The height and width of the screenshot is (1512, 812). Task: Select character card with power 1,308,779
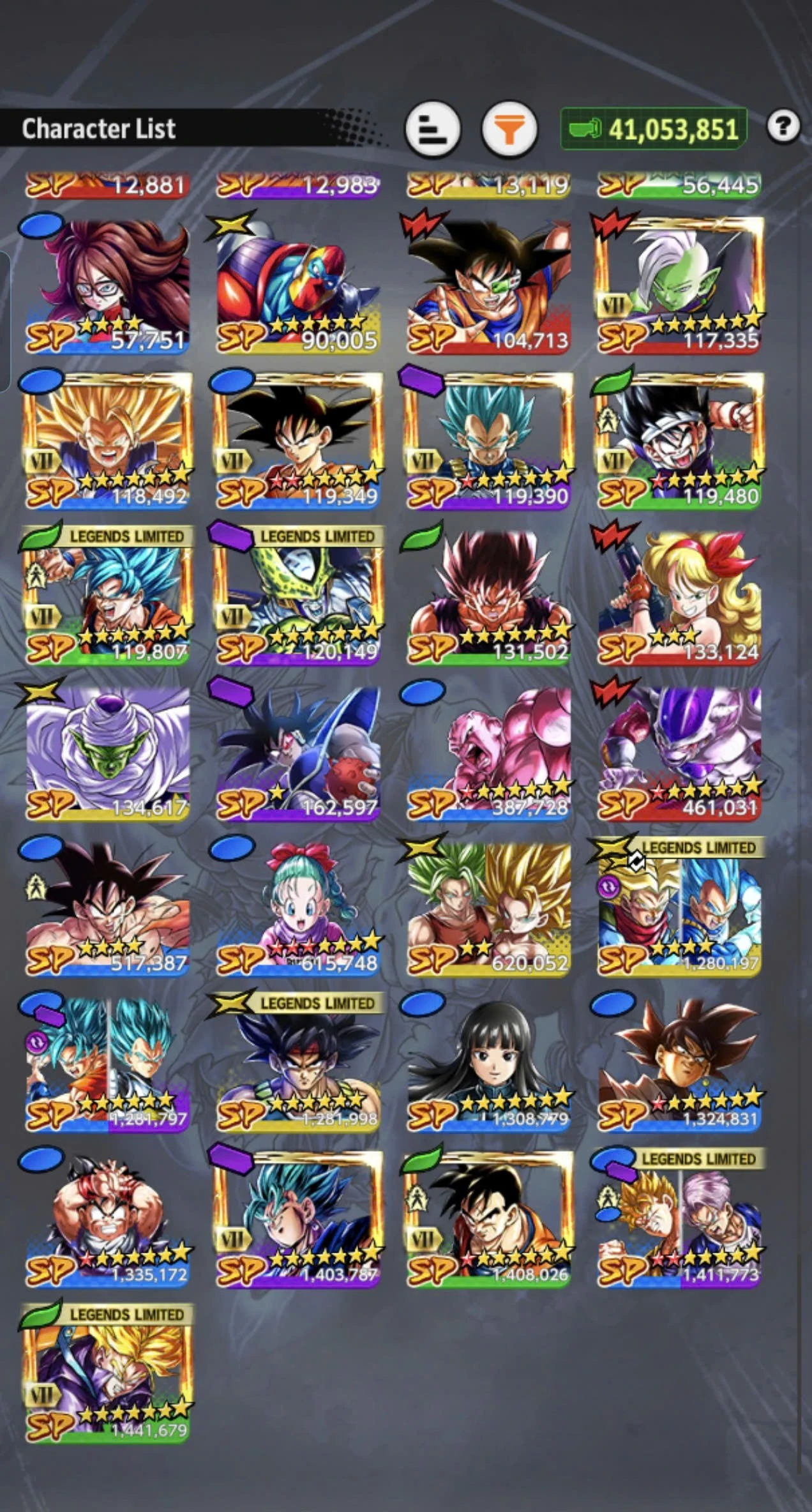(x=488, y=1064)
